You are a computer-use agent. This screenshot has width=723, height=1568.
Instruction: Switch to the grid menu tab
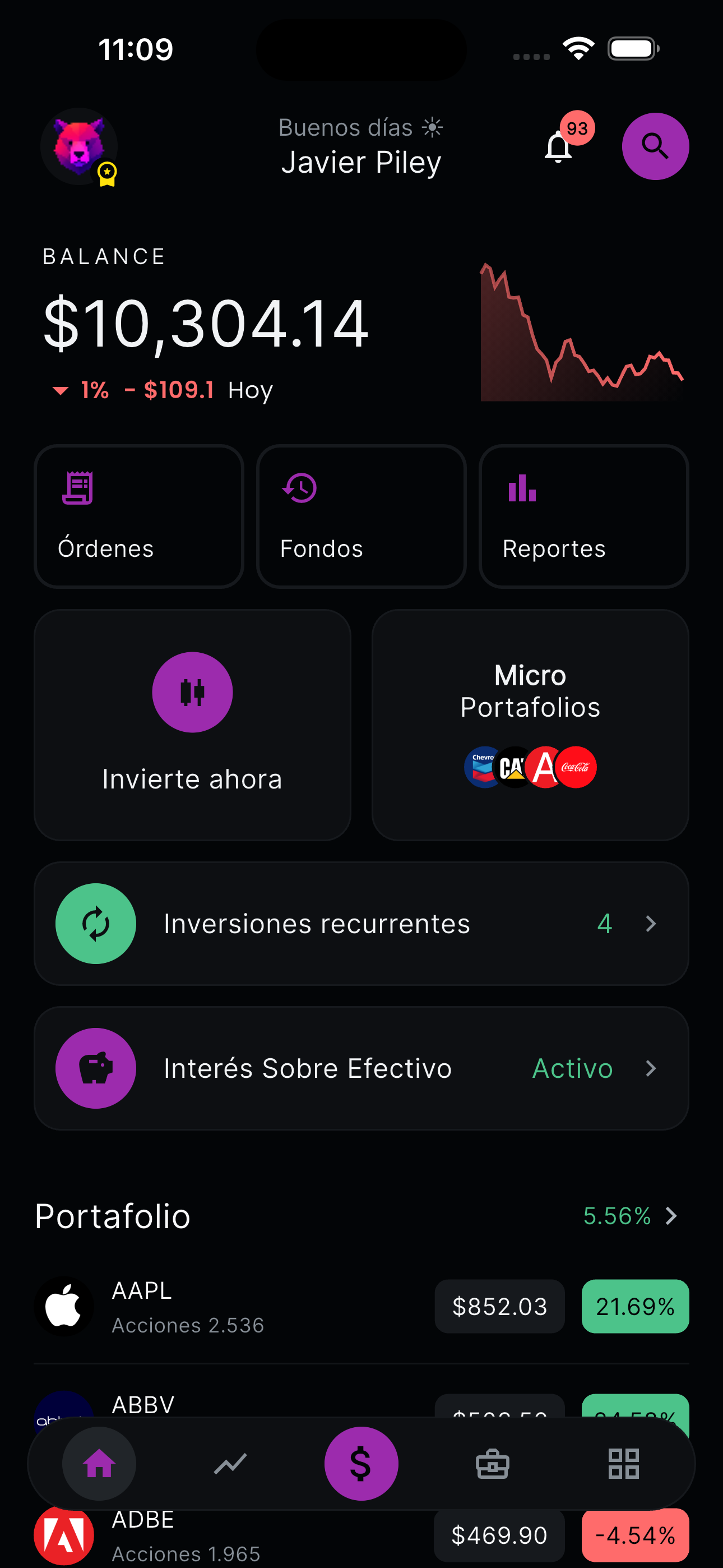click(x=623, y=1463)
